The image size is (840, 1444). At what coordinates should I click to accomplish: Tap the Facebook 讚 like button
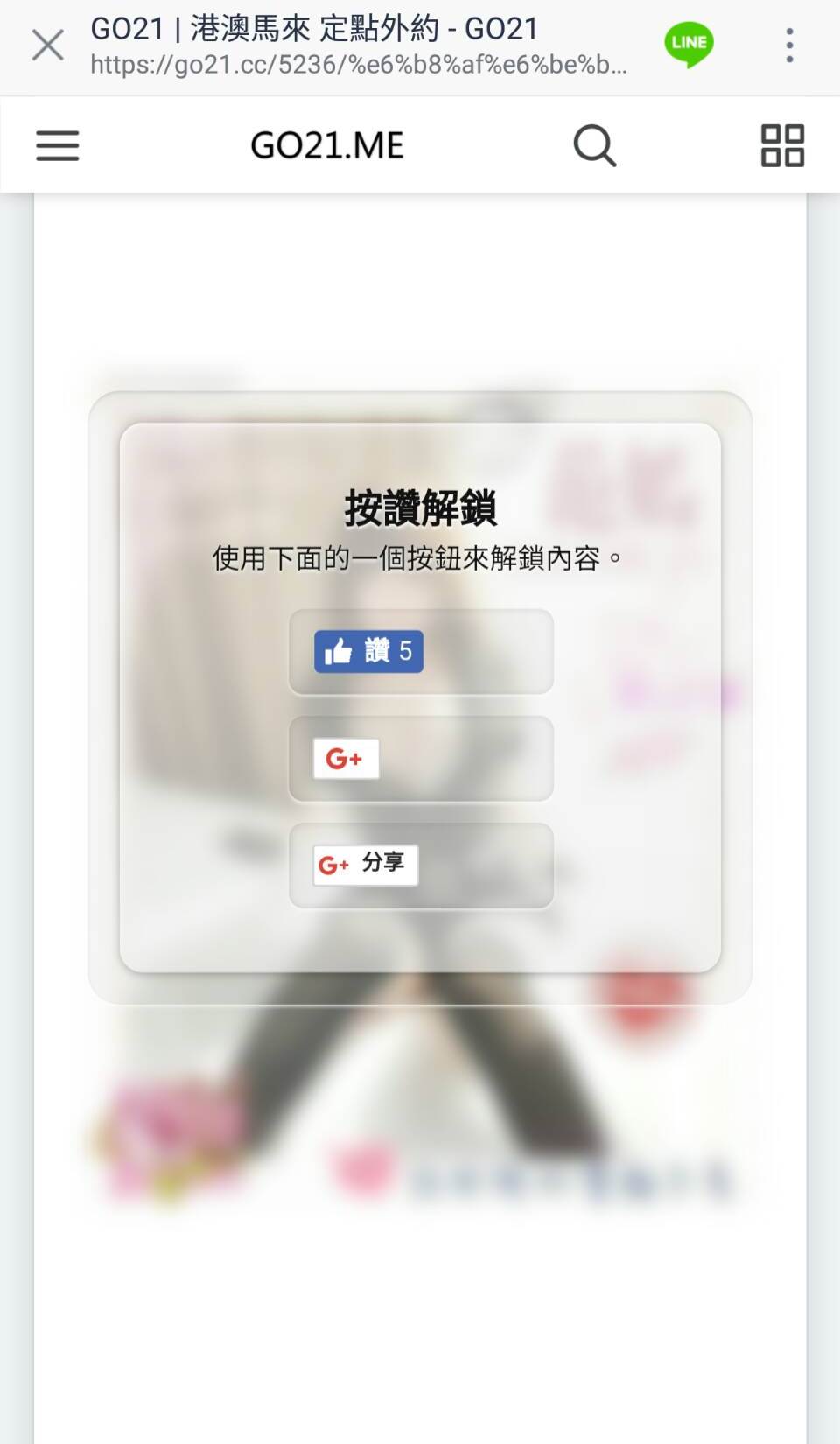368,651
